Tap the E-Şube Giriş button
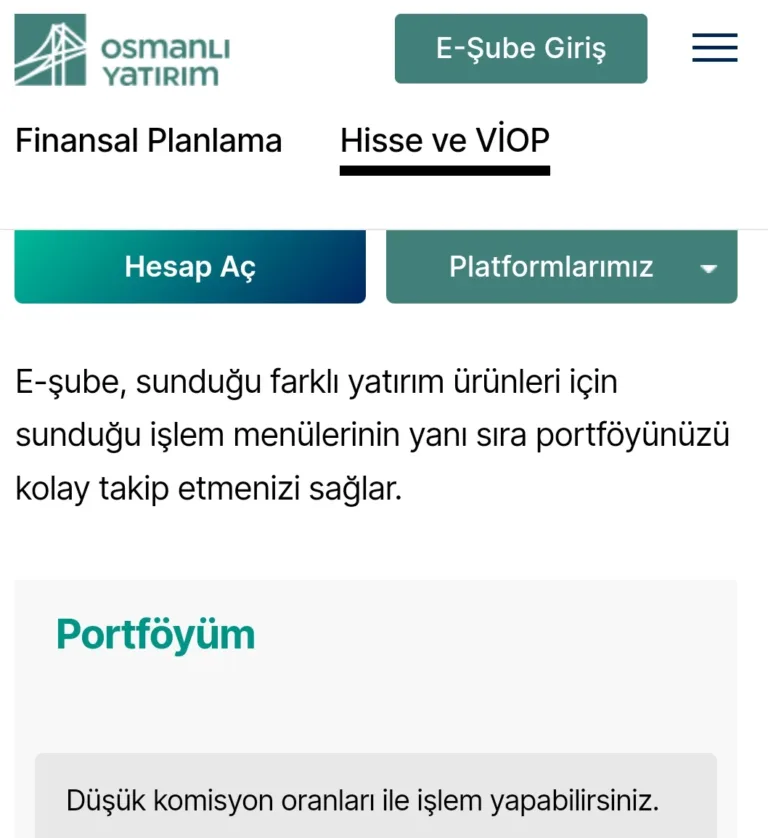 (x=520, y=49)
